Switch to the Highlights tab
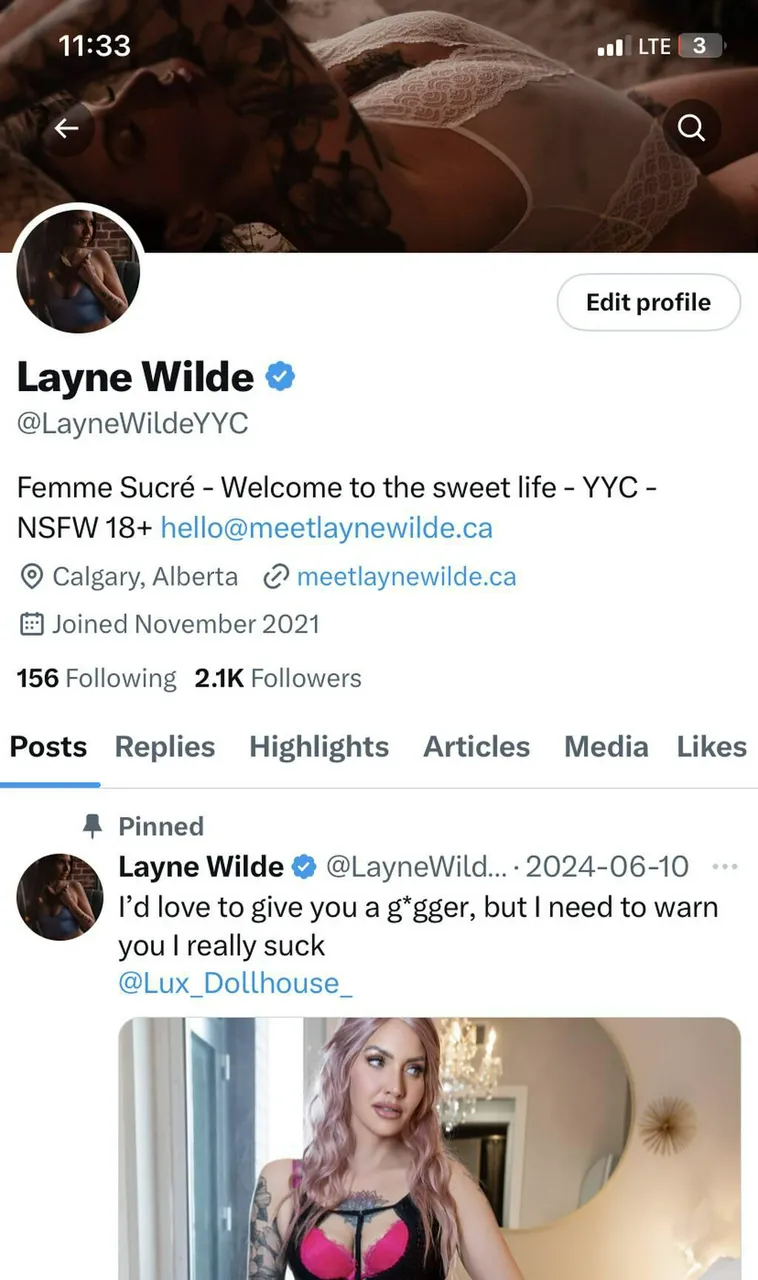The image size is (758, 1280). click(319, 746)
